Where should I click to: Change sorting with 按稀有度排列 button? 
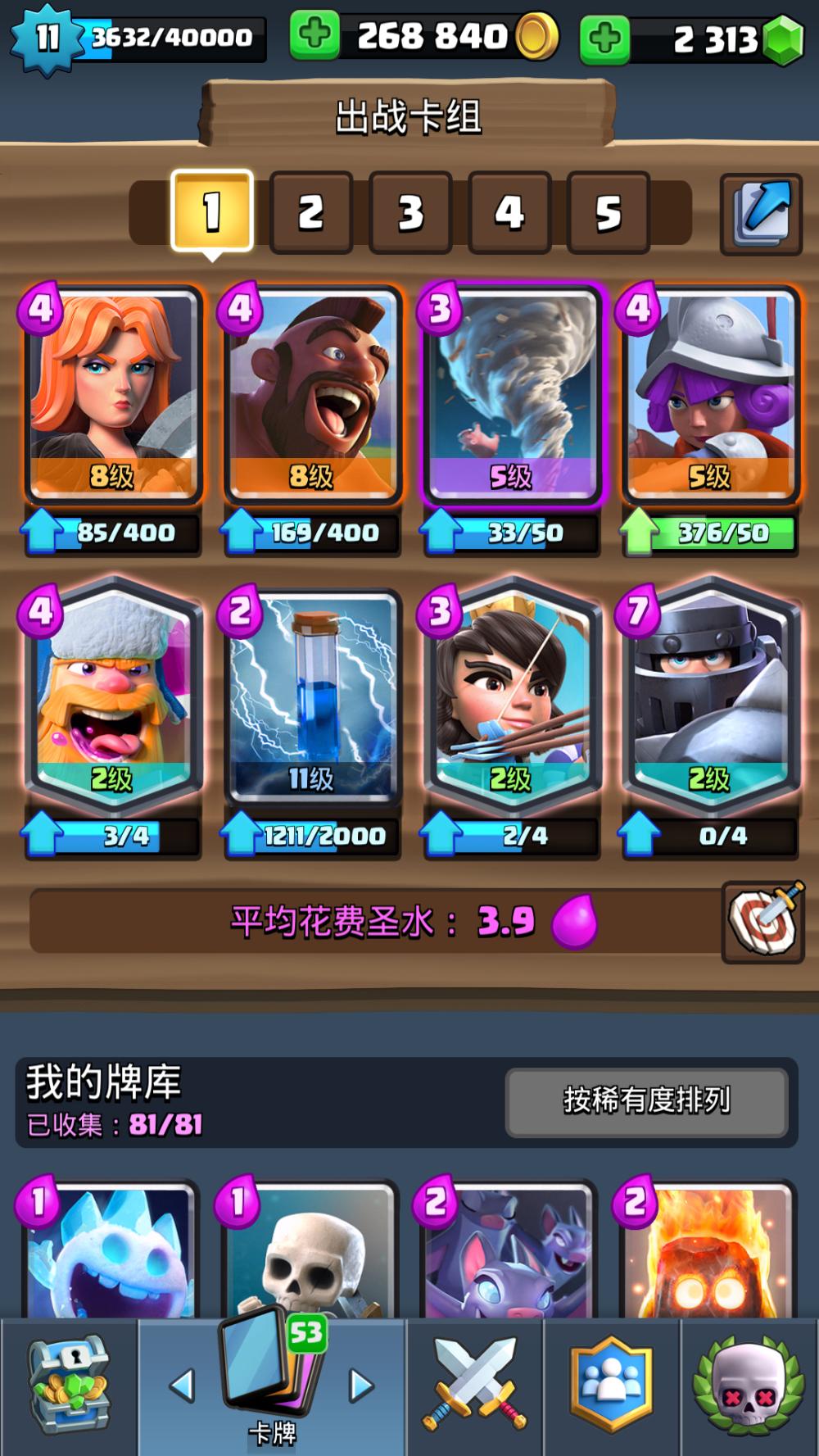[647, 1100]
